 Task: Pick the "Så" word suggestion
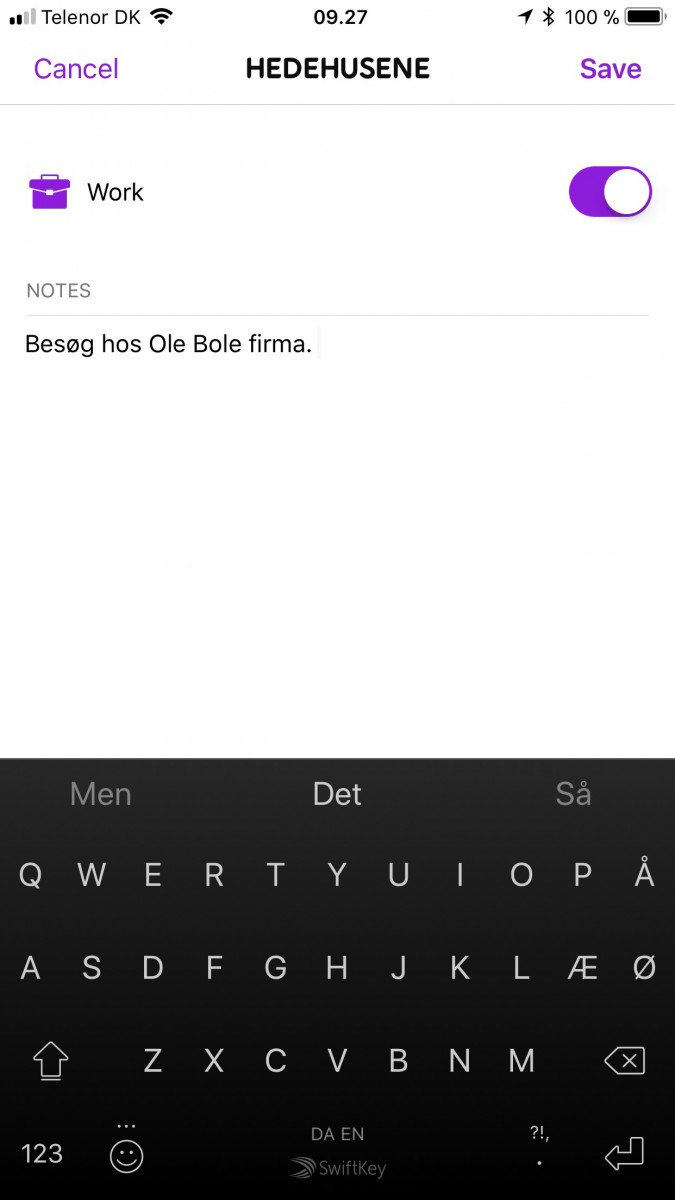coord(574,794)
